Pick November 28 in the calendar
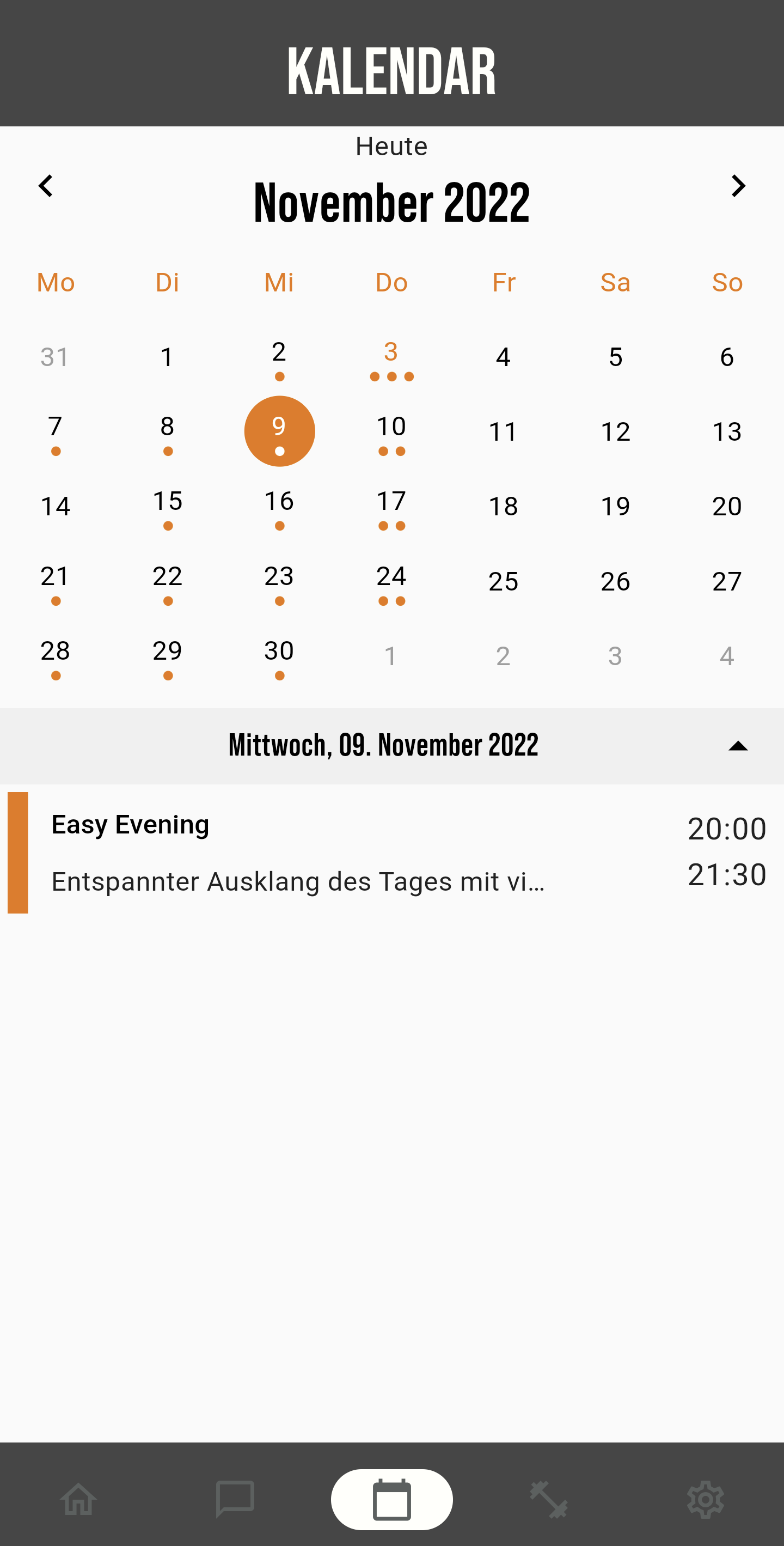This screenshot has height=1546, width=784. 55,656
